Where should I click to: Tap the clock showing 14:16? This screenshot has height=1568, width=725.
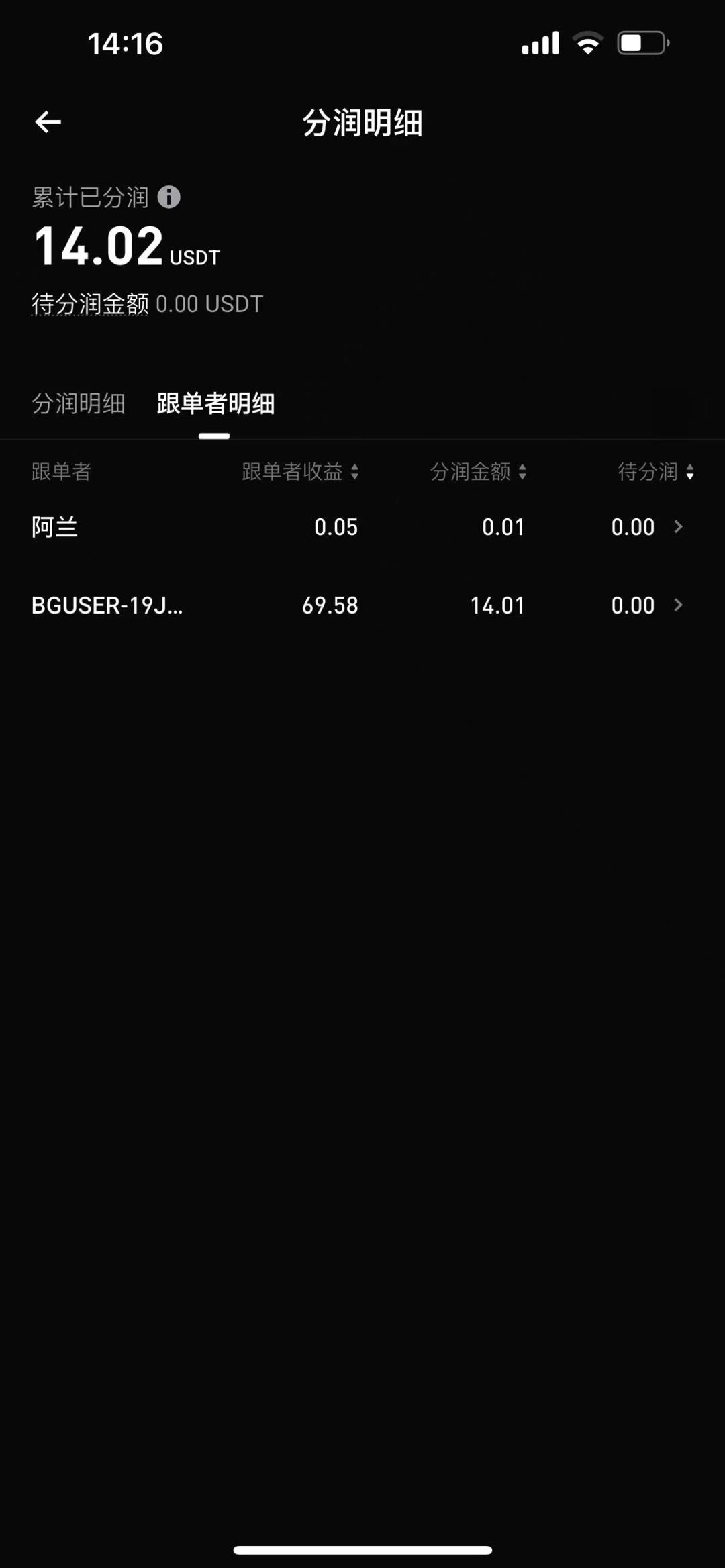pyautogui.click(x=125, y=43)
